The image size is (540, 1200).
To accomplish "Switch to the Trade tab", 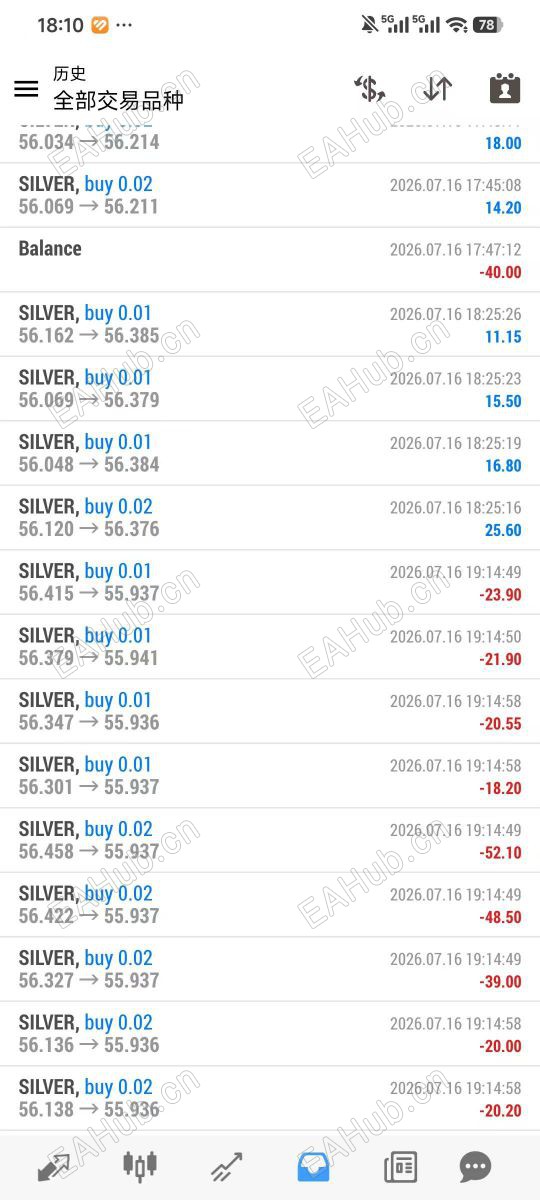I will (x=227, y=1166).
